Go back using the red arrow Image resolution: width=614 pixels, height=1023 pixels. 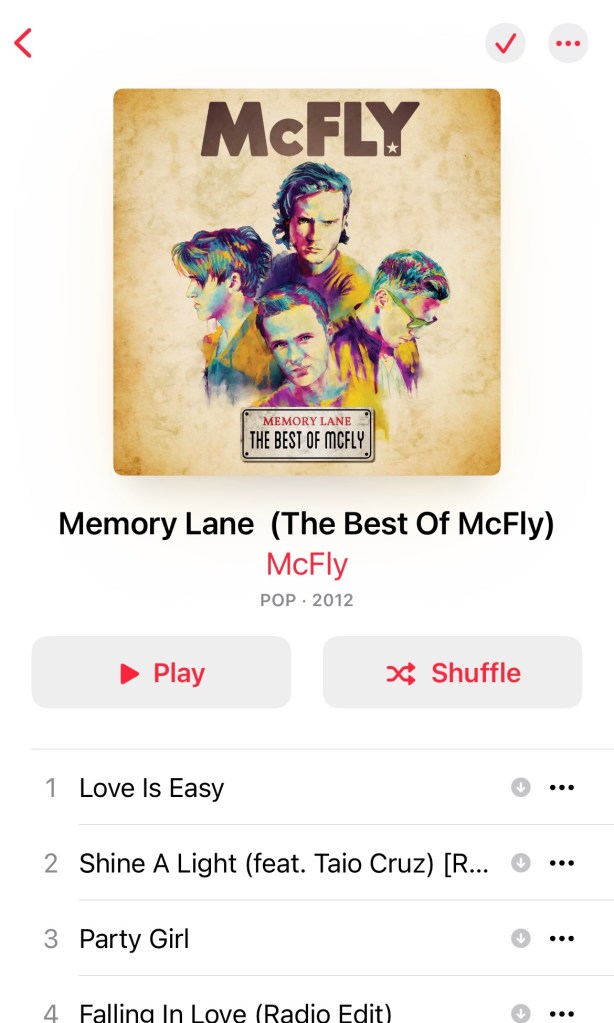24,43
